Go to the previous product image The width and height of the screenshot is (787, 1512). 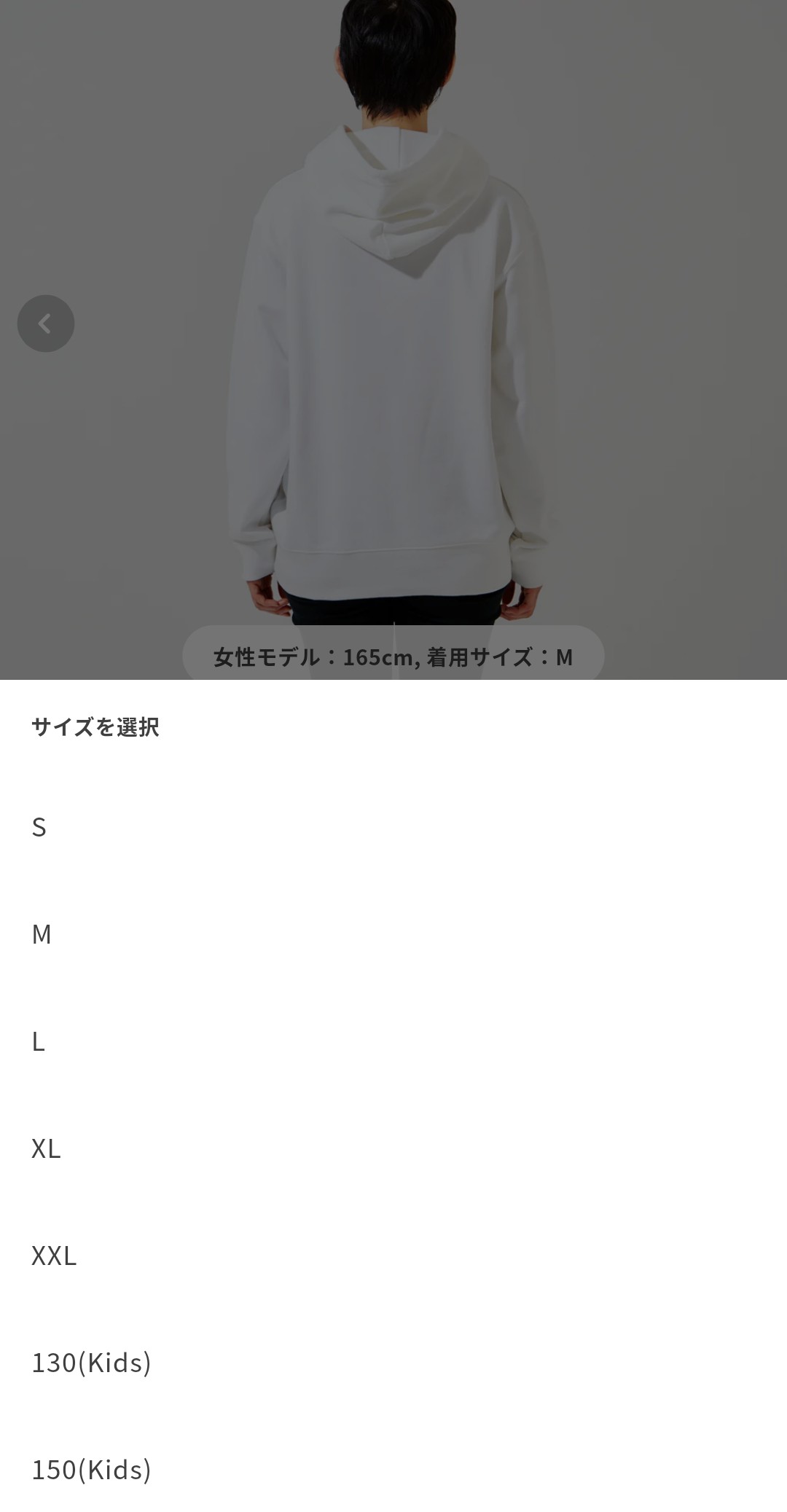click(x=46, y=324)
